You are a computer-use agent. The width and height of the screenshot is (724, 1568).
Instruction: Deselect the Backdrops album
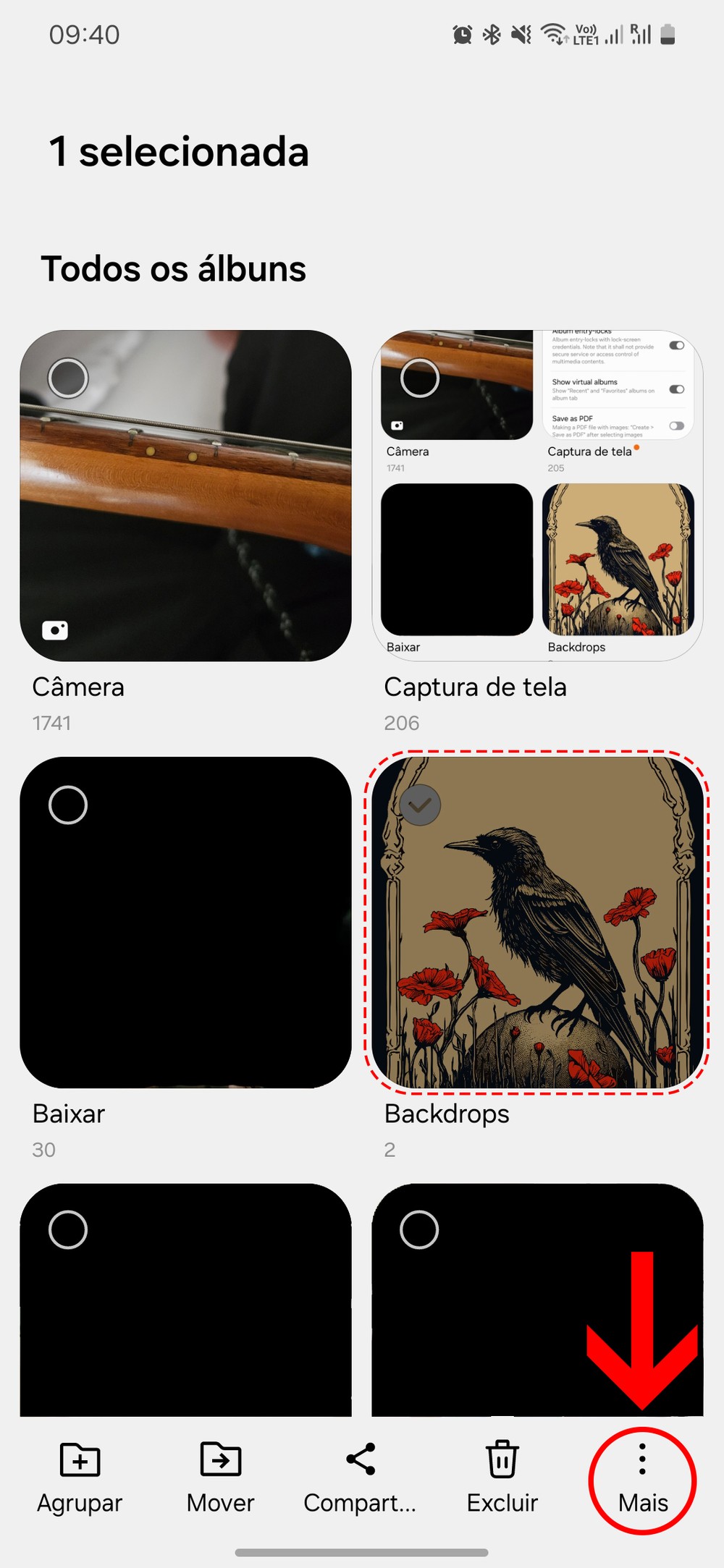tap(420, 805)
